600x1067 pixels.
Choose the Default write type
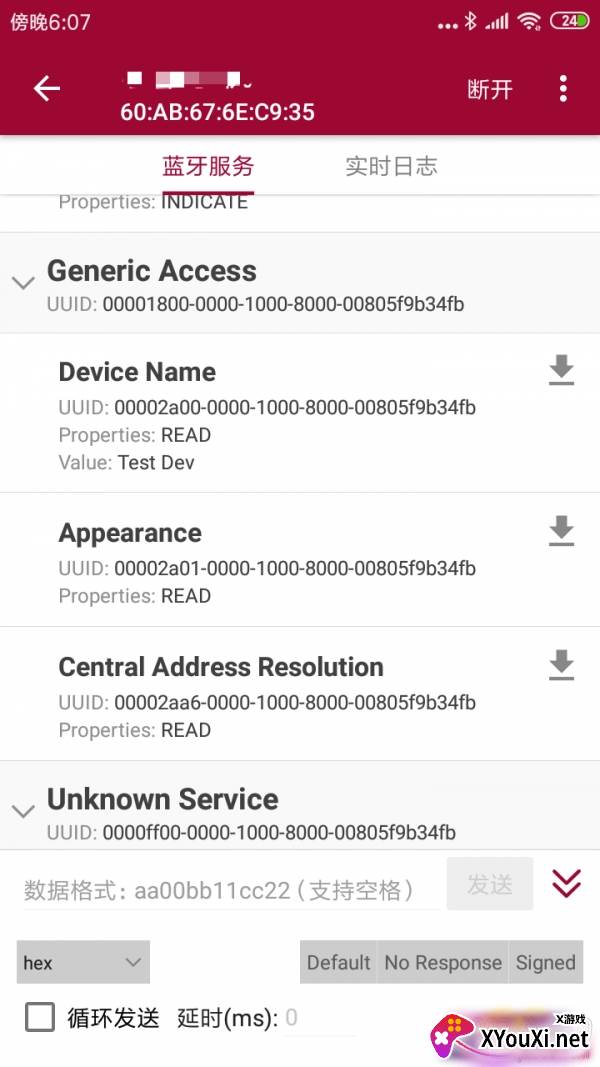338,962
